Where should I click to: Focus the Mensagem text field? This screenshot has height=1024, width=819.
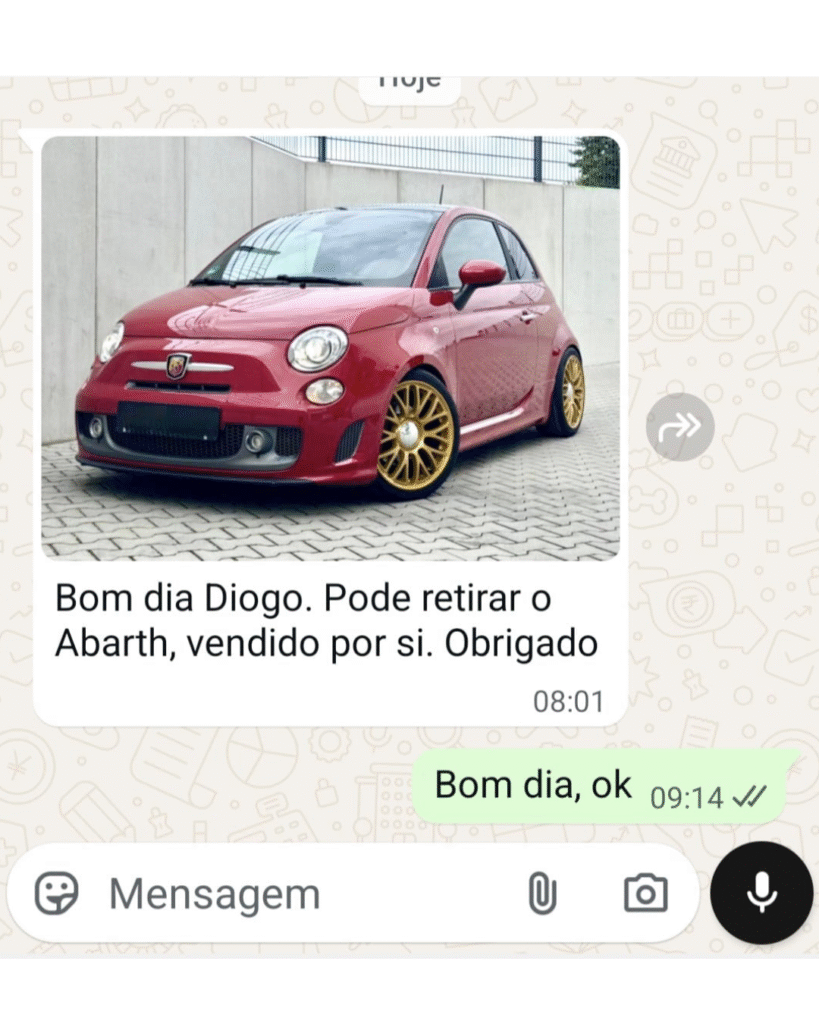point(300,894)
